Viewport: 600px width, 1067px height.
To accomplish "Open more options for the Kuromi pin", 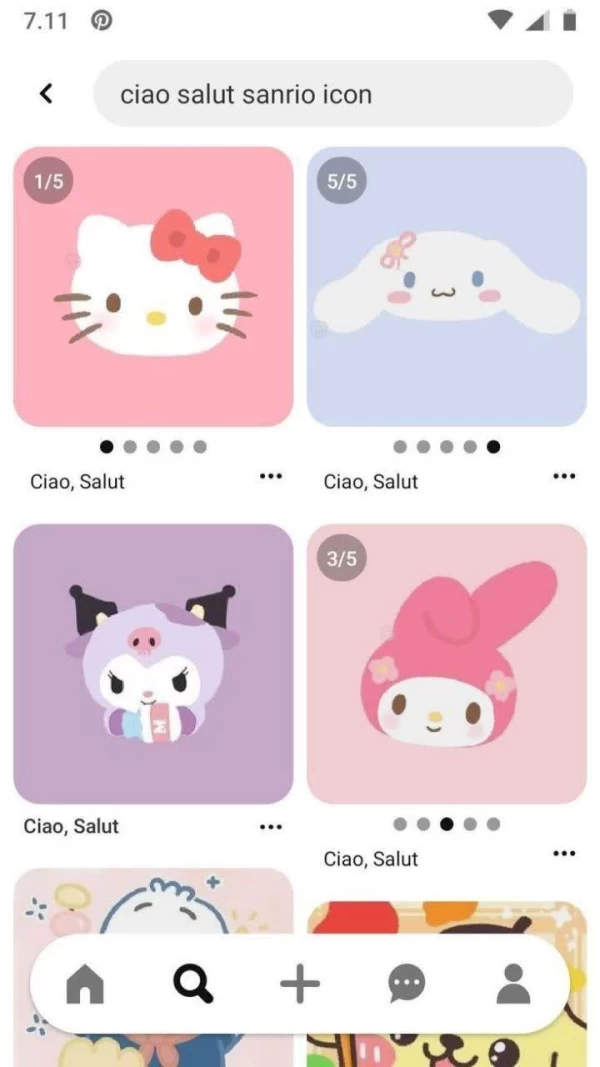I will [x=270, y=826].
